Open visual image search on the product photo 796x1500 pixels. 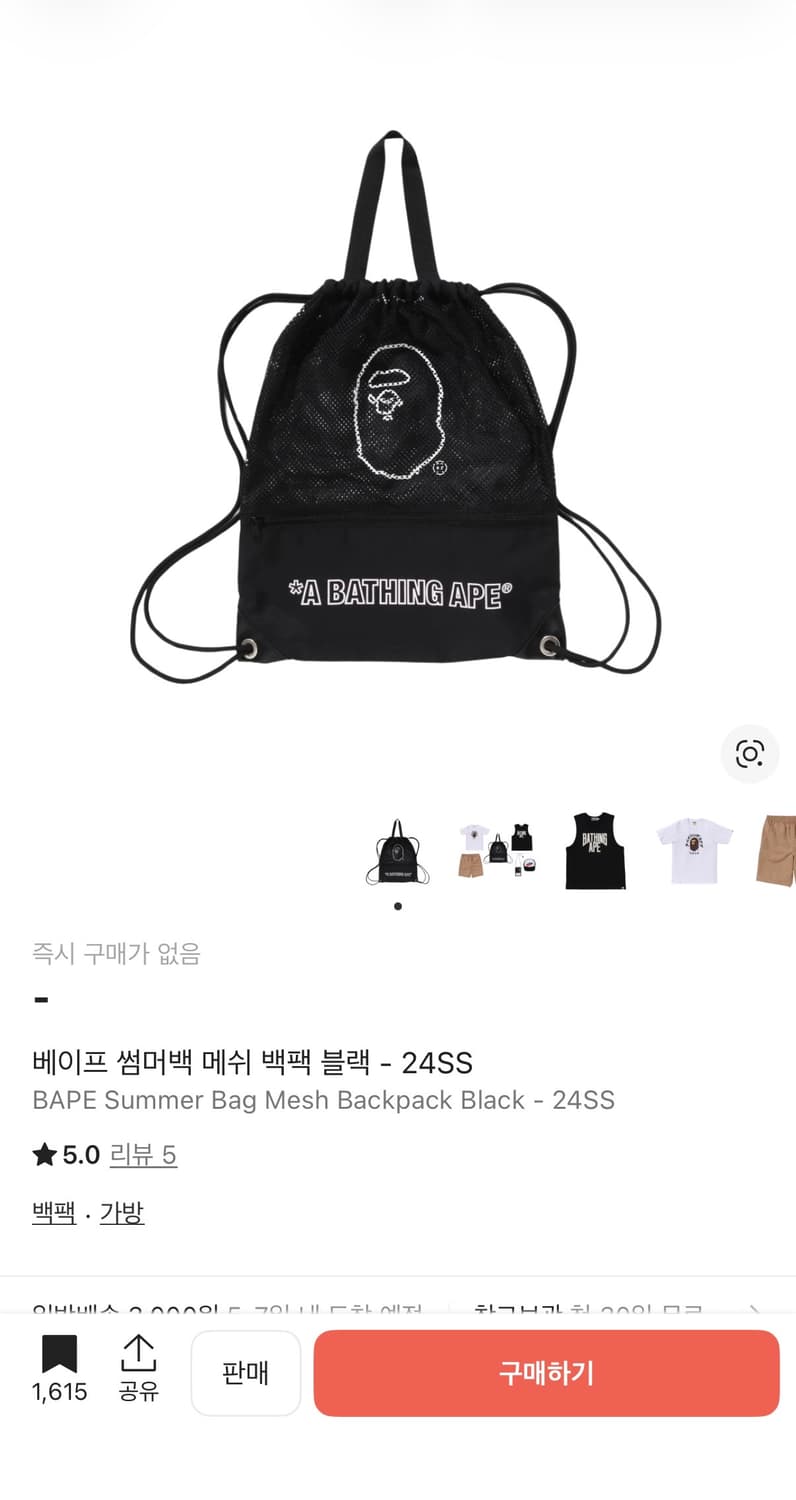click(x=750, y=755)
